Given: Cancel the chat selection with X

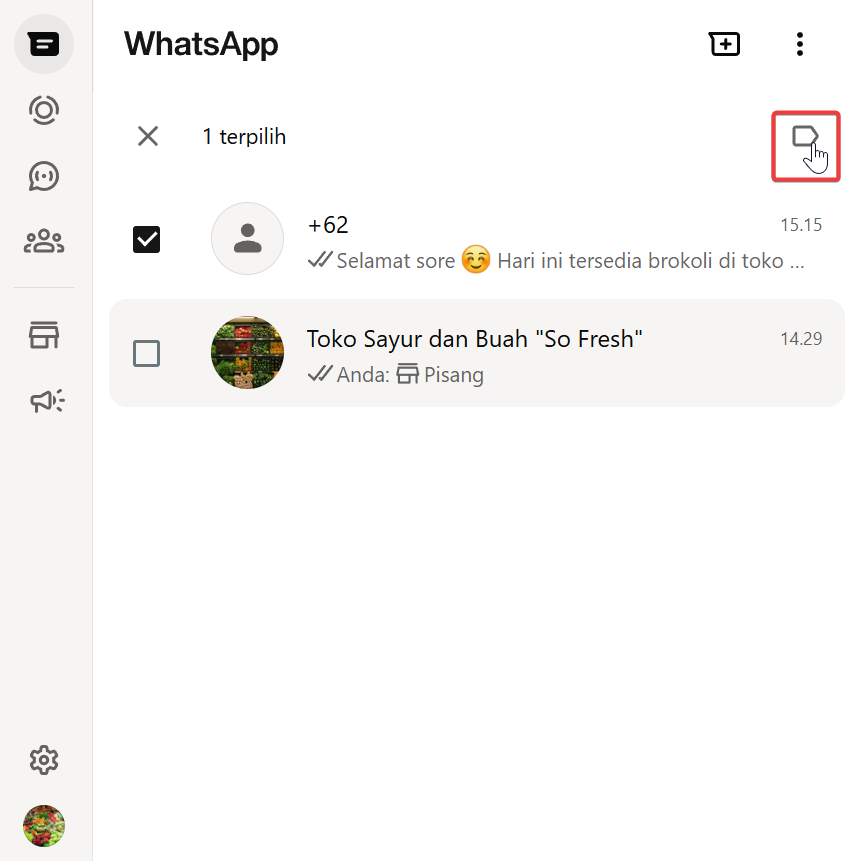Looking at the screenshot, I should coord(148,136).
